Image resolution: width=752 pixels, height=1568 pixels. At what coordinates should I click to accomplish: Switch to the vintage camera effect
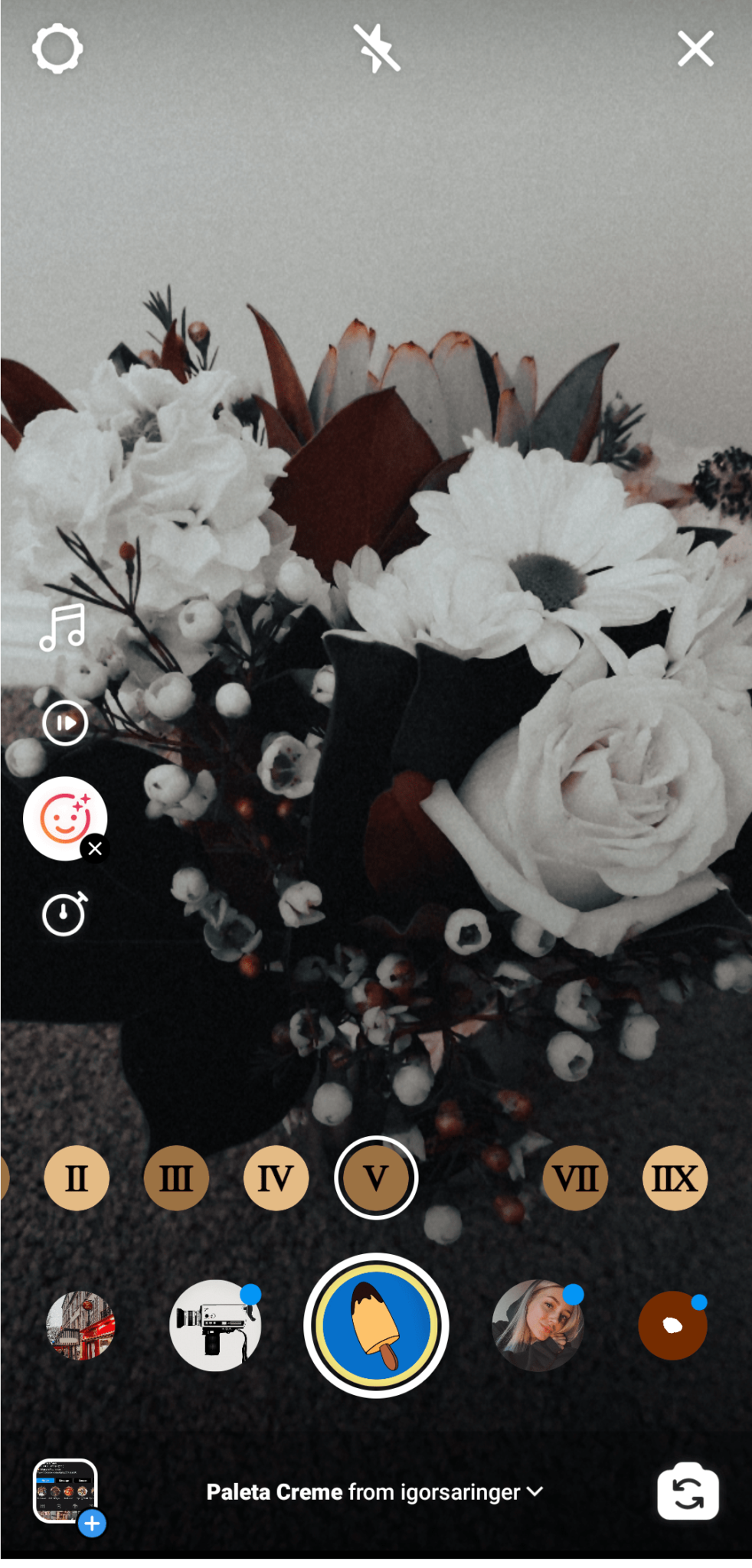[215, 1325]
